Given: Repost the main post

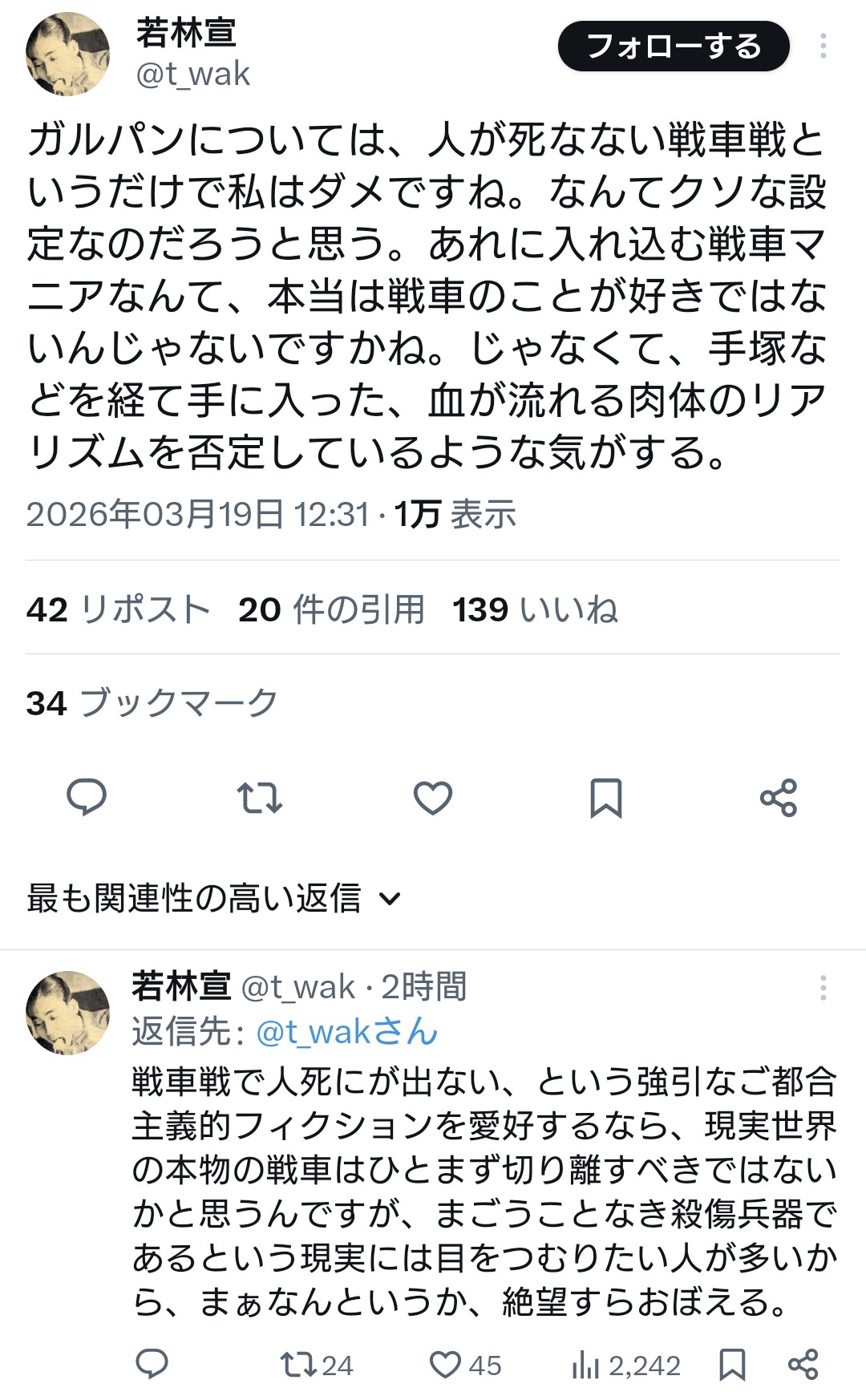Looking at the screenshot, I should 260,798.
